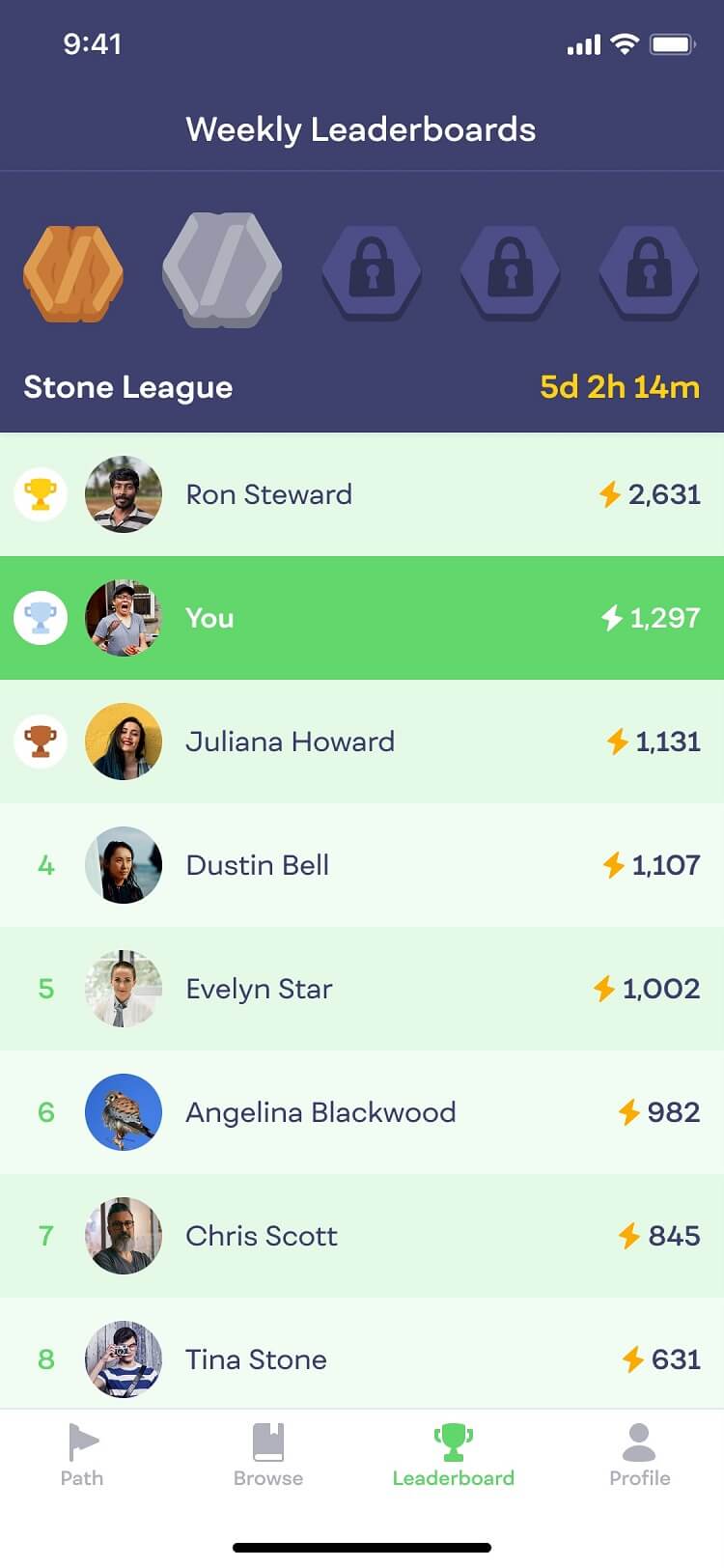Open your own leaderboard row

coord(362,618)
